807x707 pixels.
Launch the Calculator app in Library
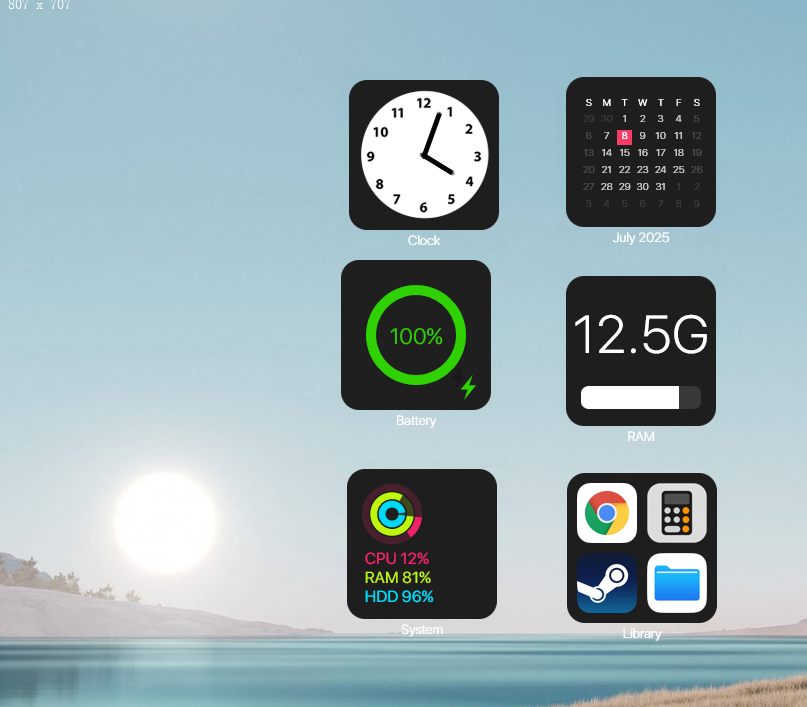677,513
